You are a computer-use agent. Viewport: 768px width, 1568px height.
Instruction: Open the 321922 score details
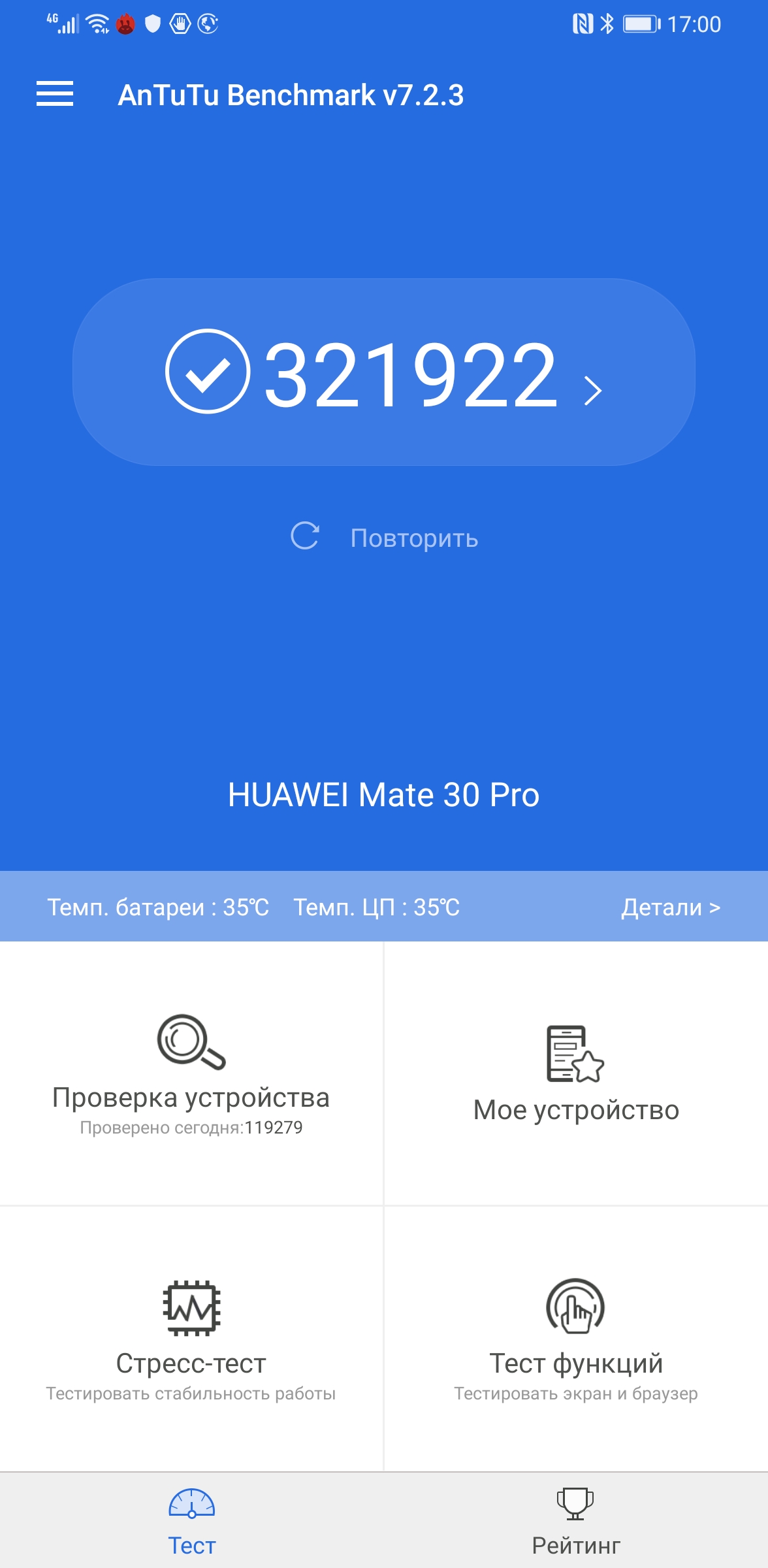(384, 372)
